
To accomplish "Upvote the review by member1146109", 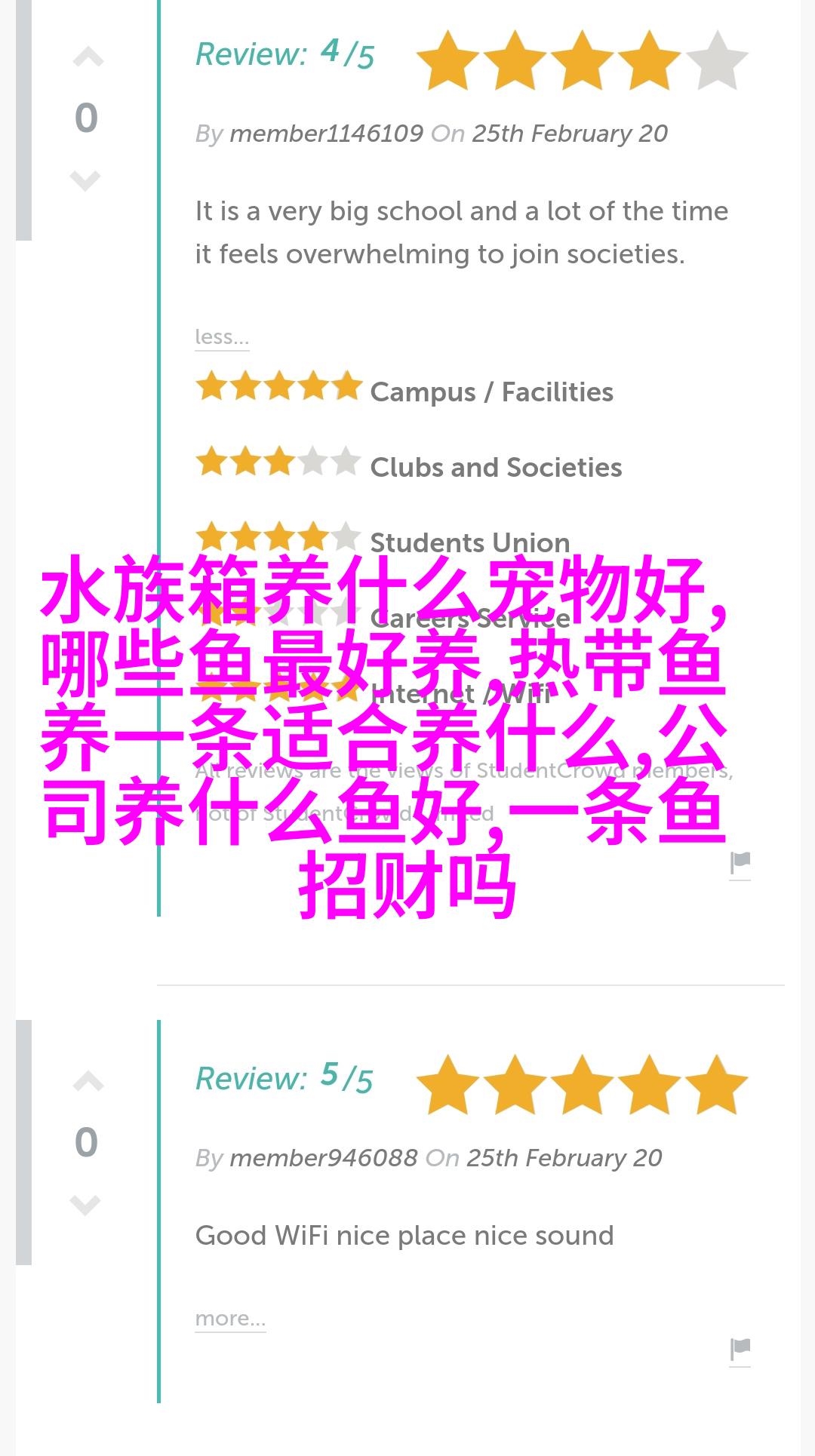I will point(88,58).
